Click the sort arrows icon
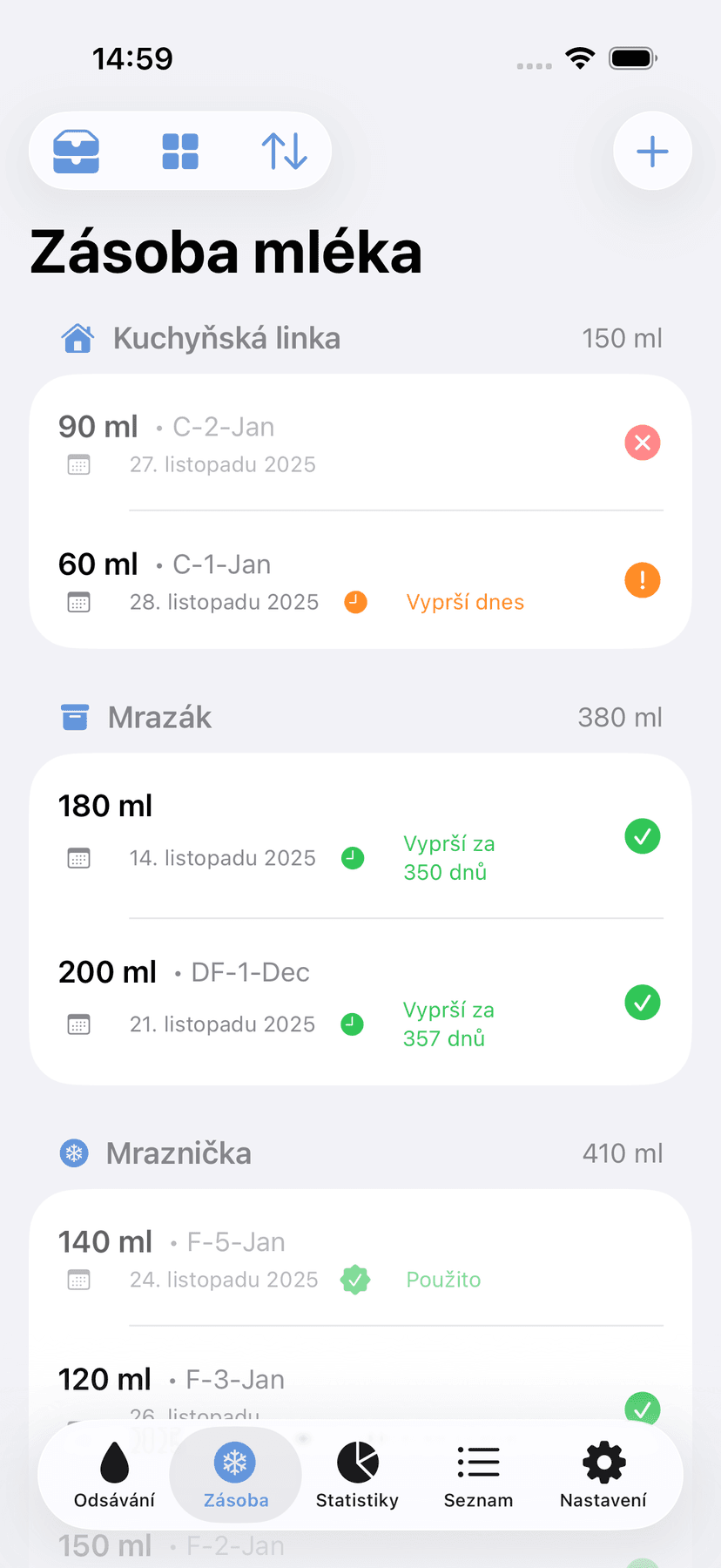The width and height of the screenshot is (721, 1568). coord(285,151)
